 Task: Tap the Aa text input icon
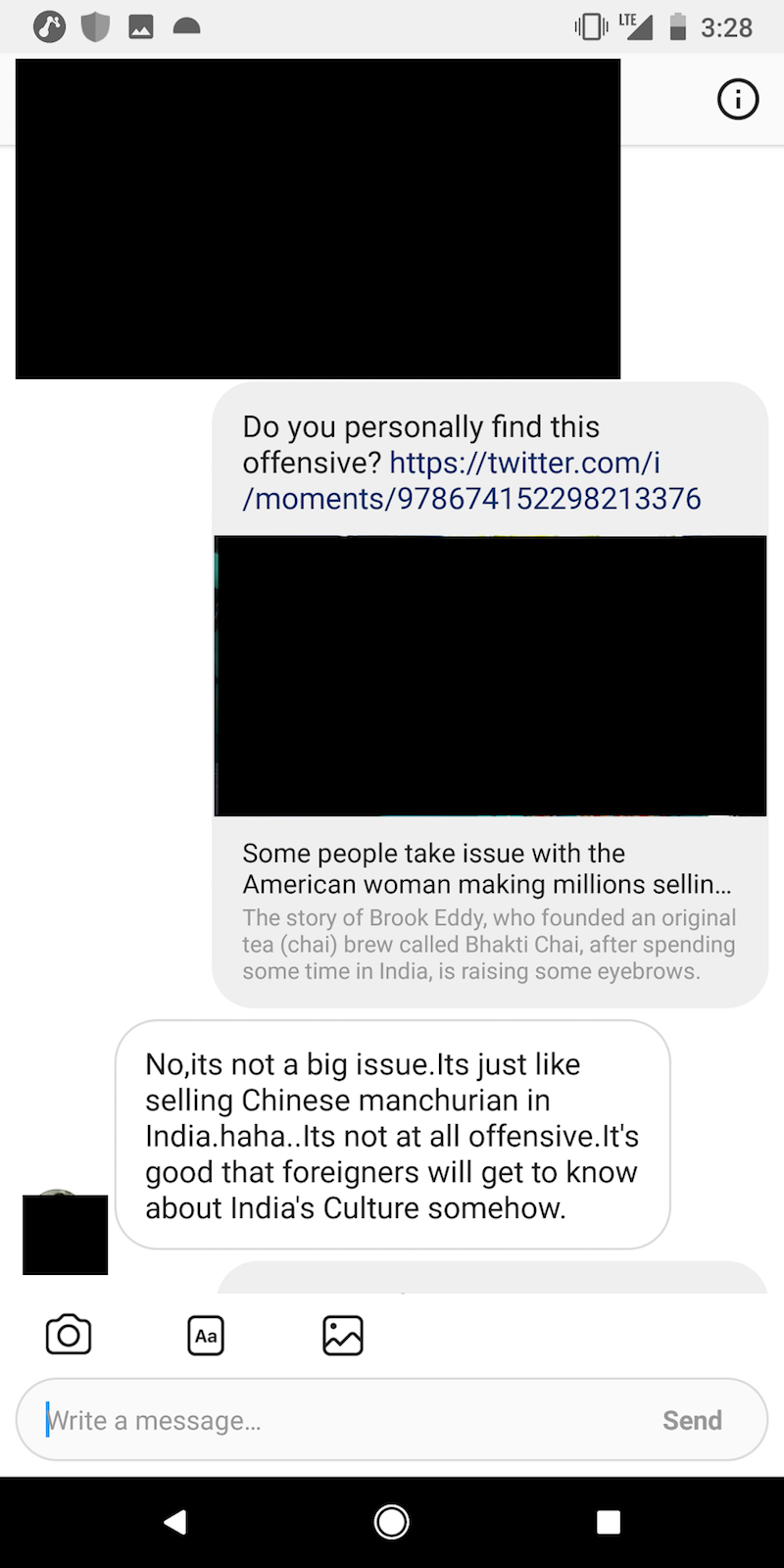(x=206, y=1335)
